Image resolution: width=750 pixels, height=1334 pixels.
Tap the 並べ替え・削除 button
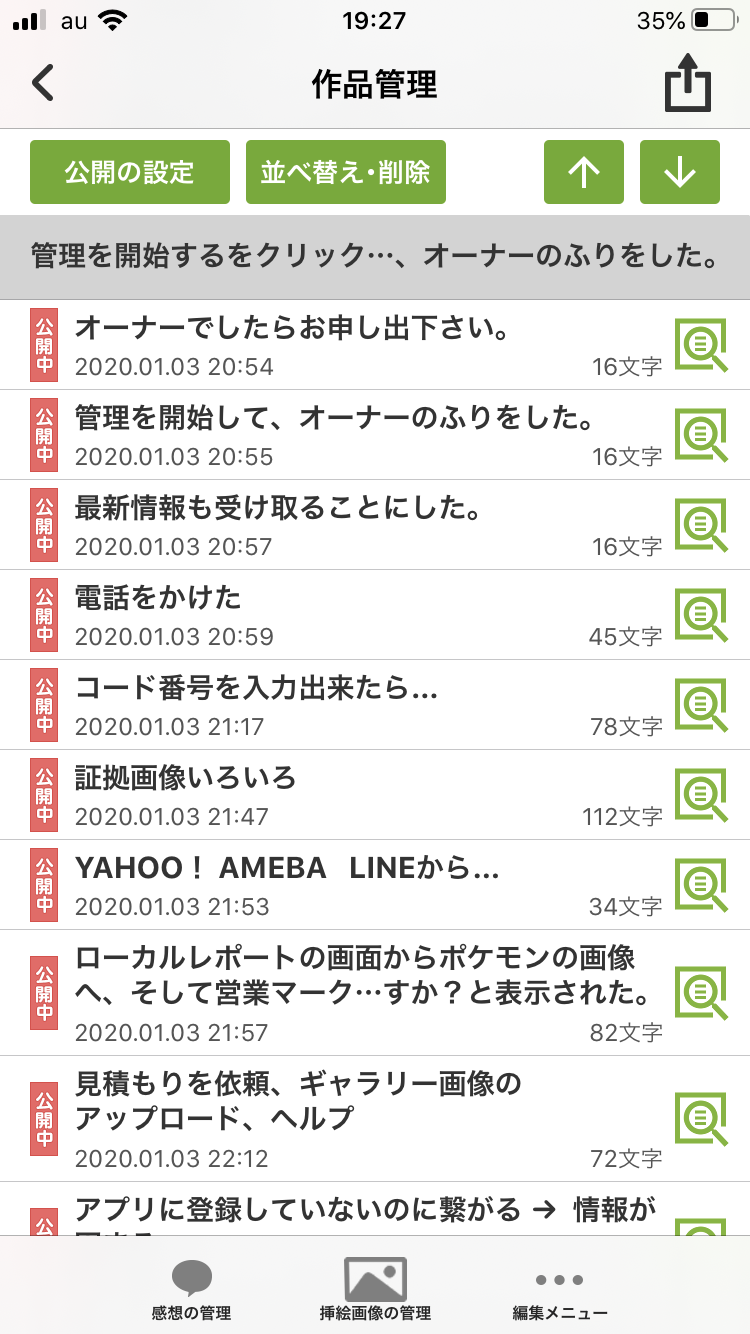click(345, 172)
